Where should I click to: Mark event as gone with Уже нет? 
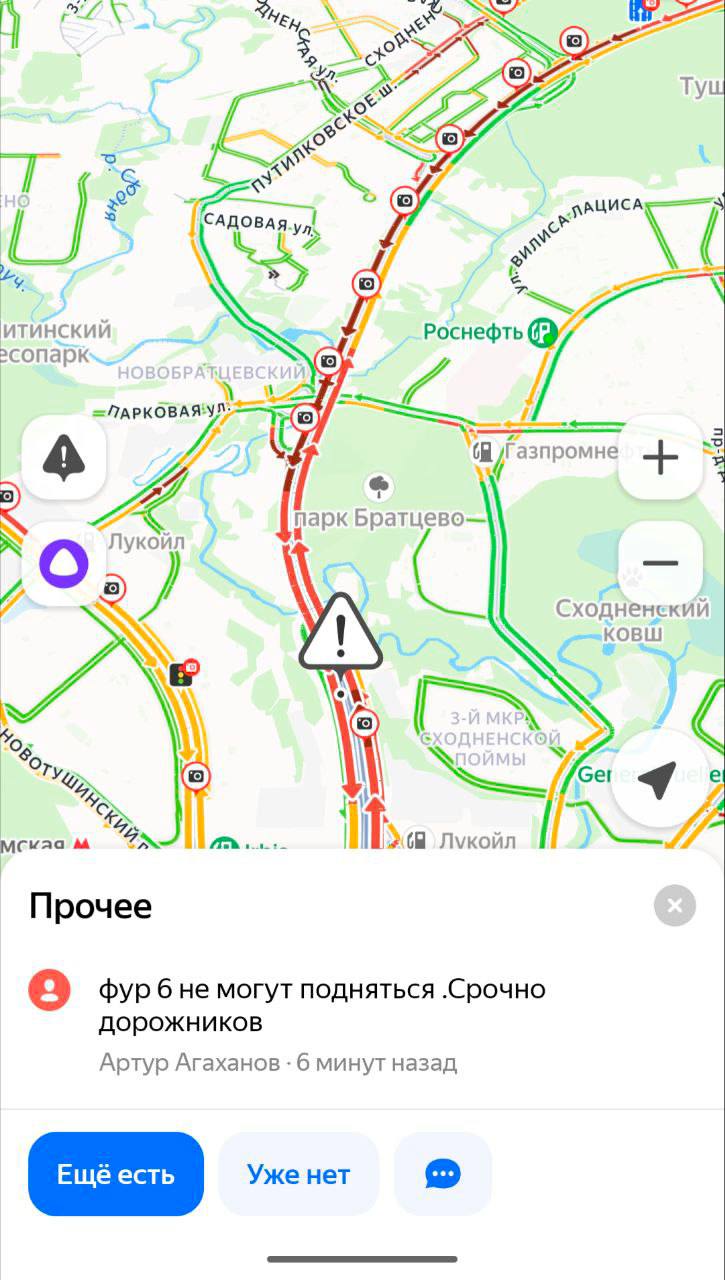[299, 1174]
